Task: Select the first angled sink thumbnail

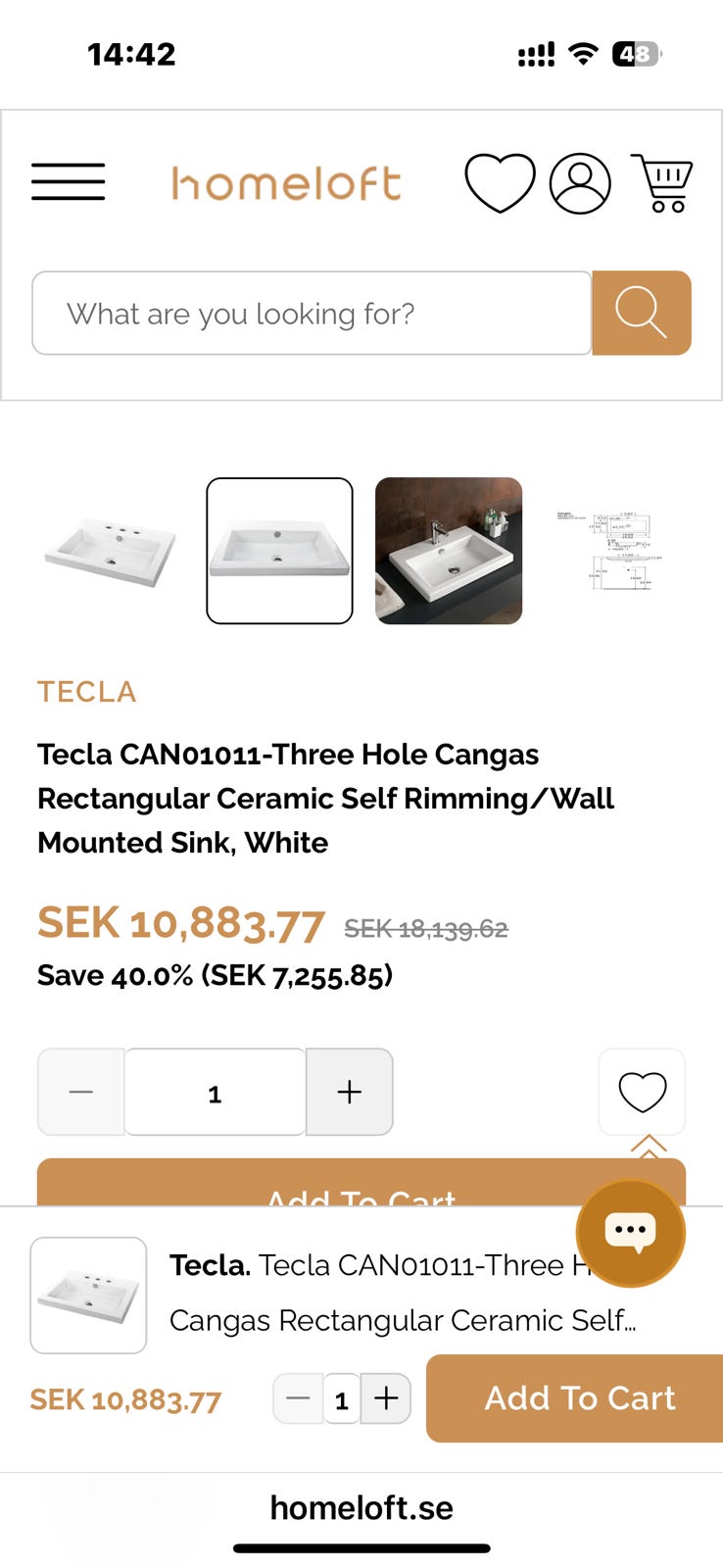Action: (x=110, y=551)
